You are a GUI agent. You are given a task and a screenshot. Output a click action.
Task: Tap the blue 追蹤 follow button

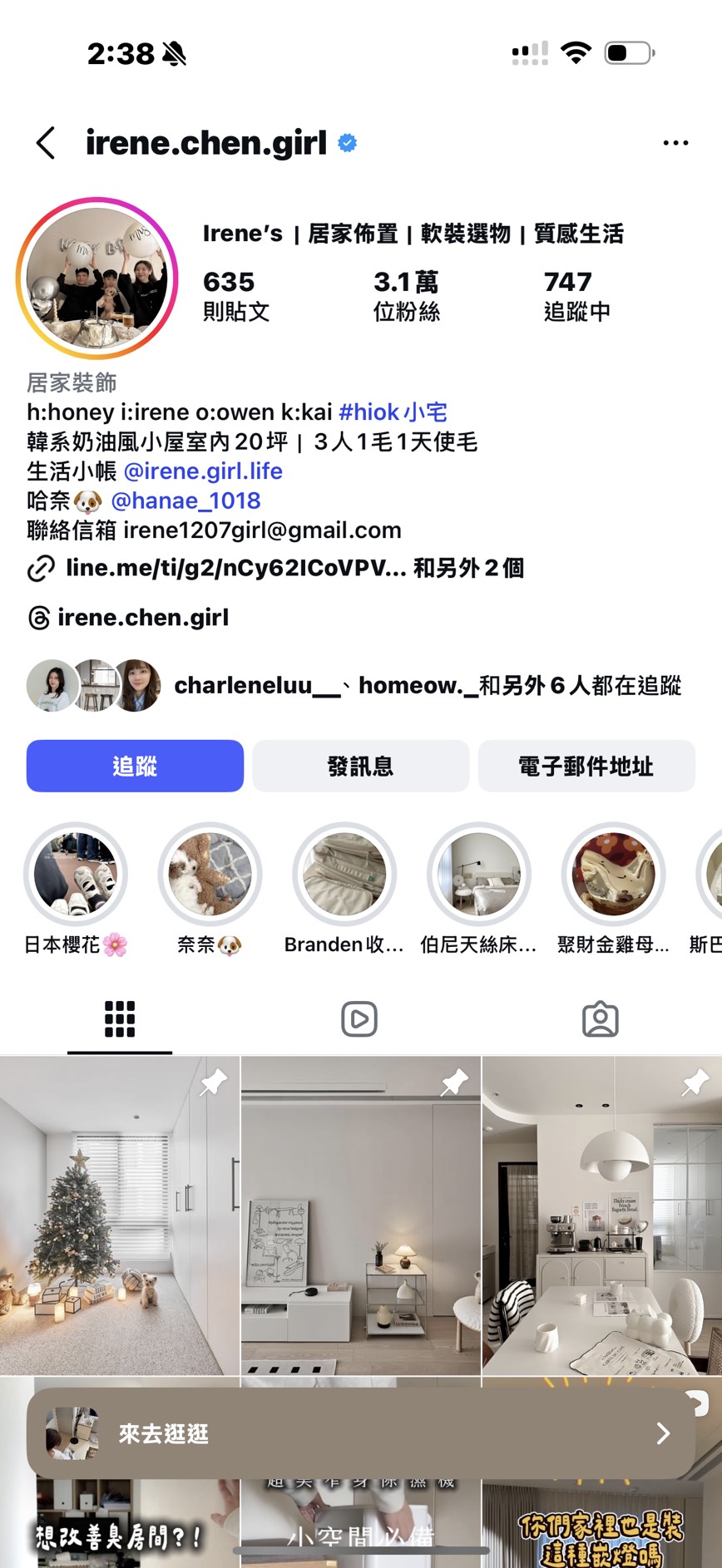pos(135,766)
